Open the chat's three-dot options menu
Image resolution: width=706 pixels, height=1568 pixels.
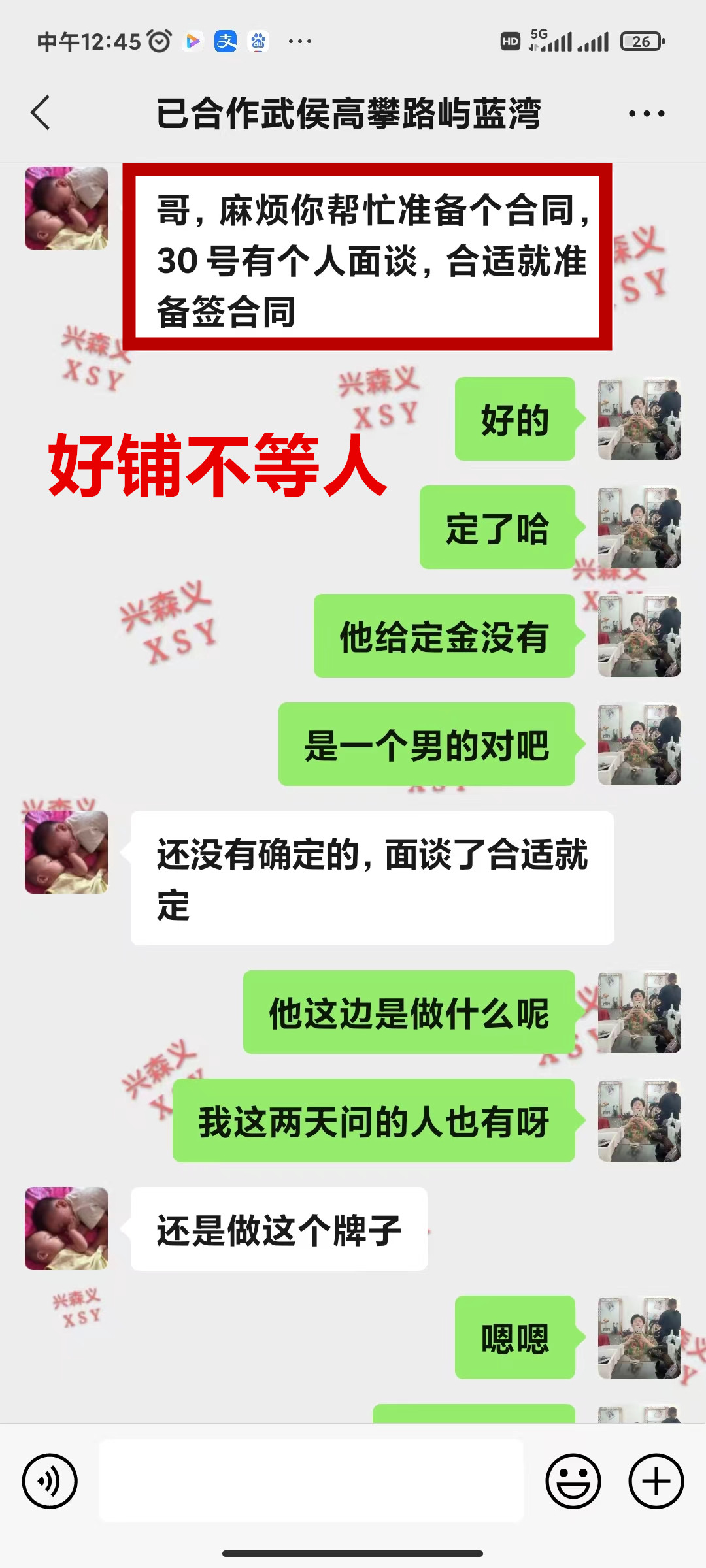pos(646,114)
